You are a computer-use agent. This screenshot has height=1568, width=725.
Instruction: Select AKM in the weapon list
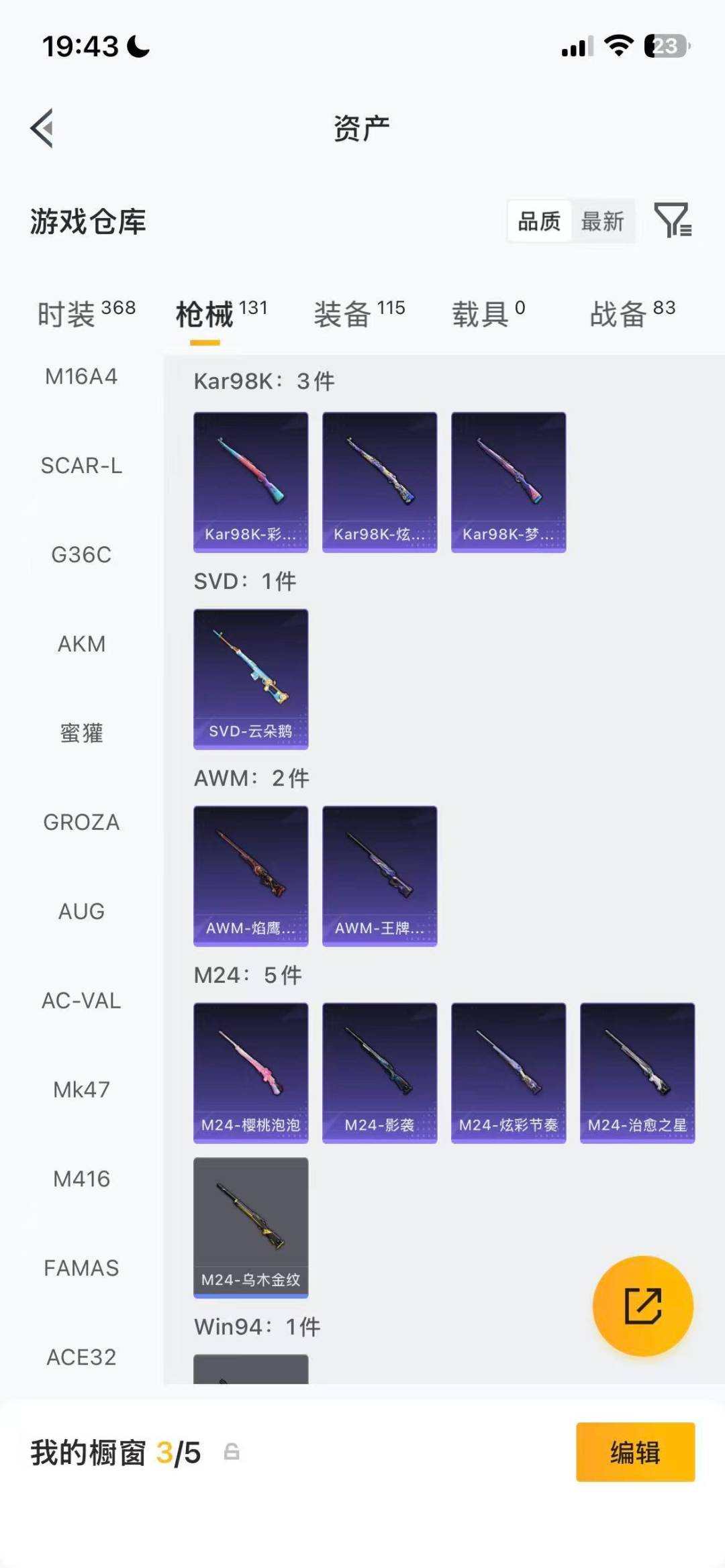click(x=81, y=644)
